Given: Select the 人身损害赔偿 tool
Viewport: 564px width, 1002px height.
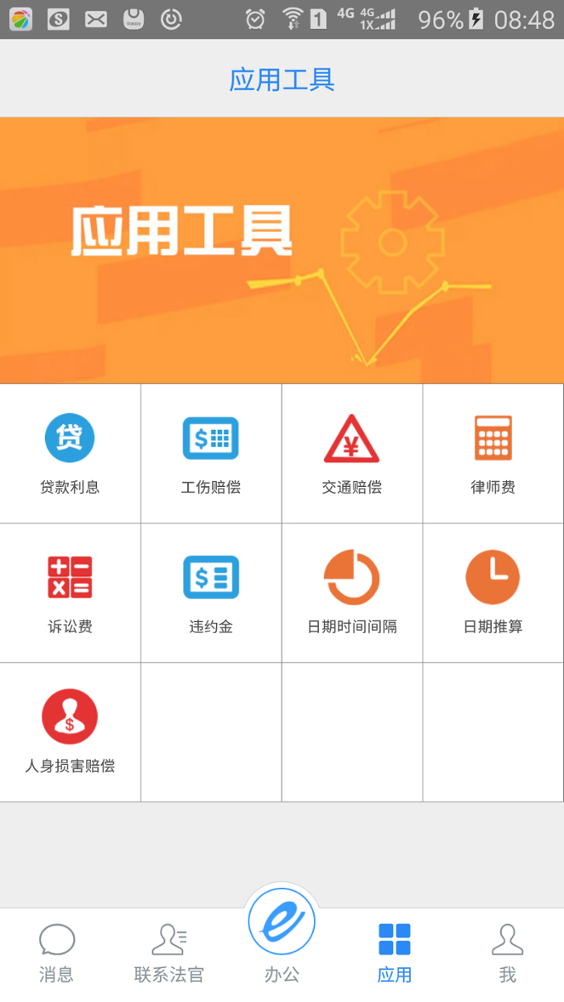Looking at the screenshot, I should coord(70,732).
